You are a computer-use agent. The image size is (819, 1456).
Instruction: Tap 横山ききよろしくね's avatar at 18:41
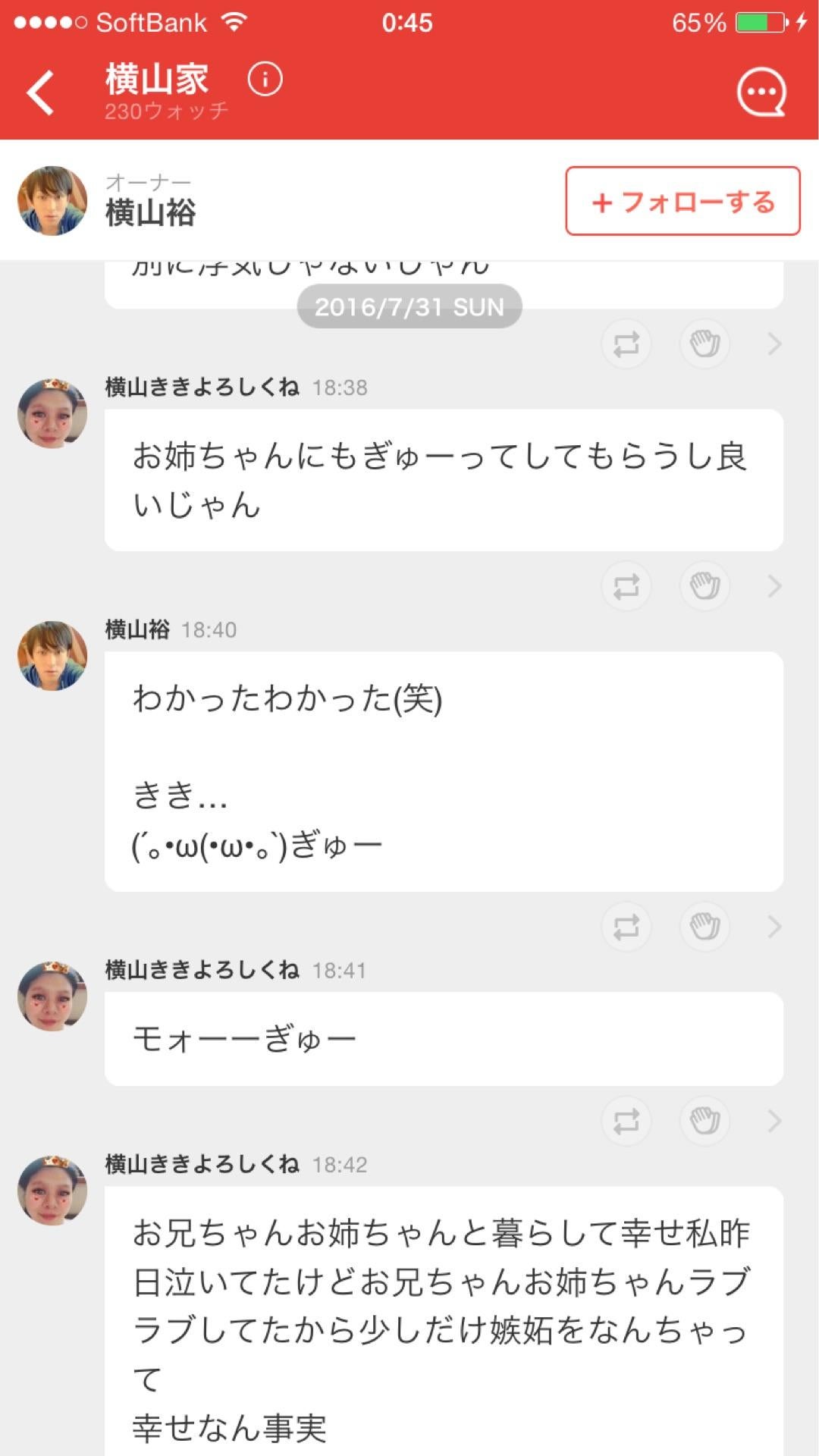coord(52,995)
